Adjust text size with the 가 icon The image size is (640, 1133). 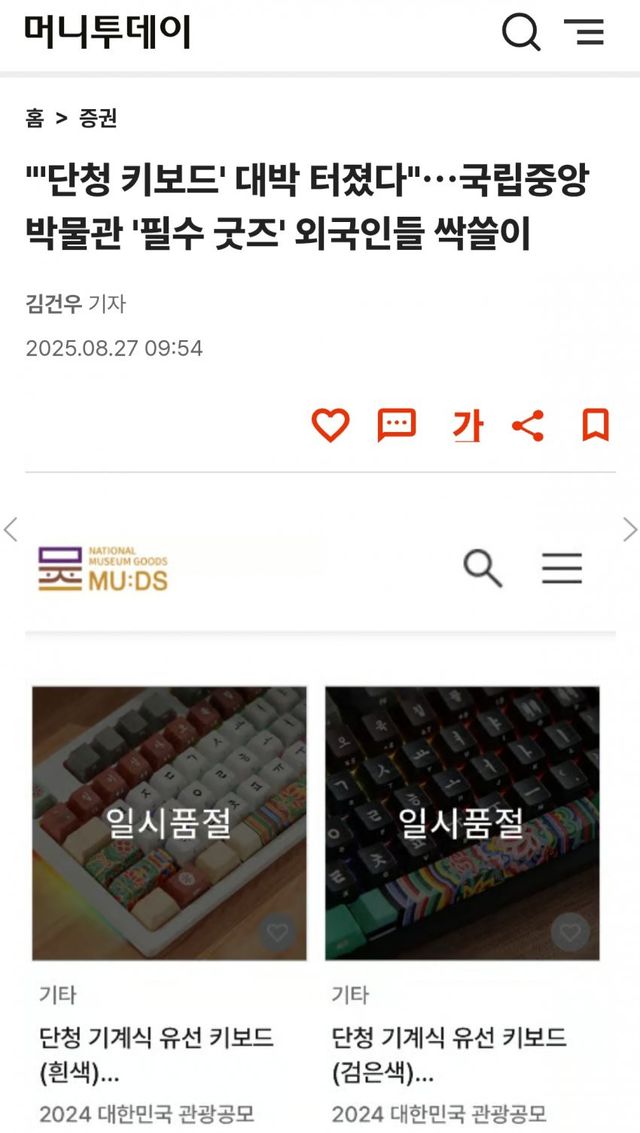point(466,426)
